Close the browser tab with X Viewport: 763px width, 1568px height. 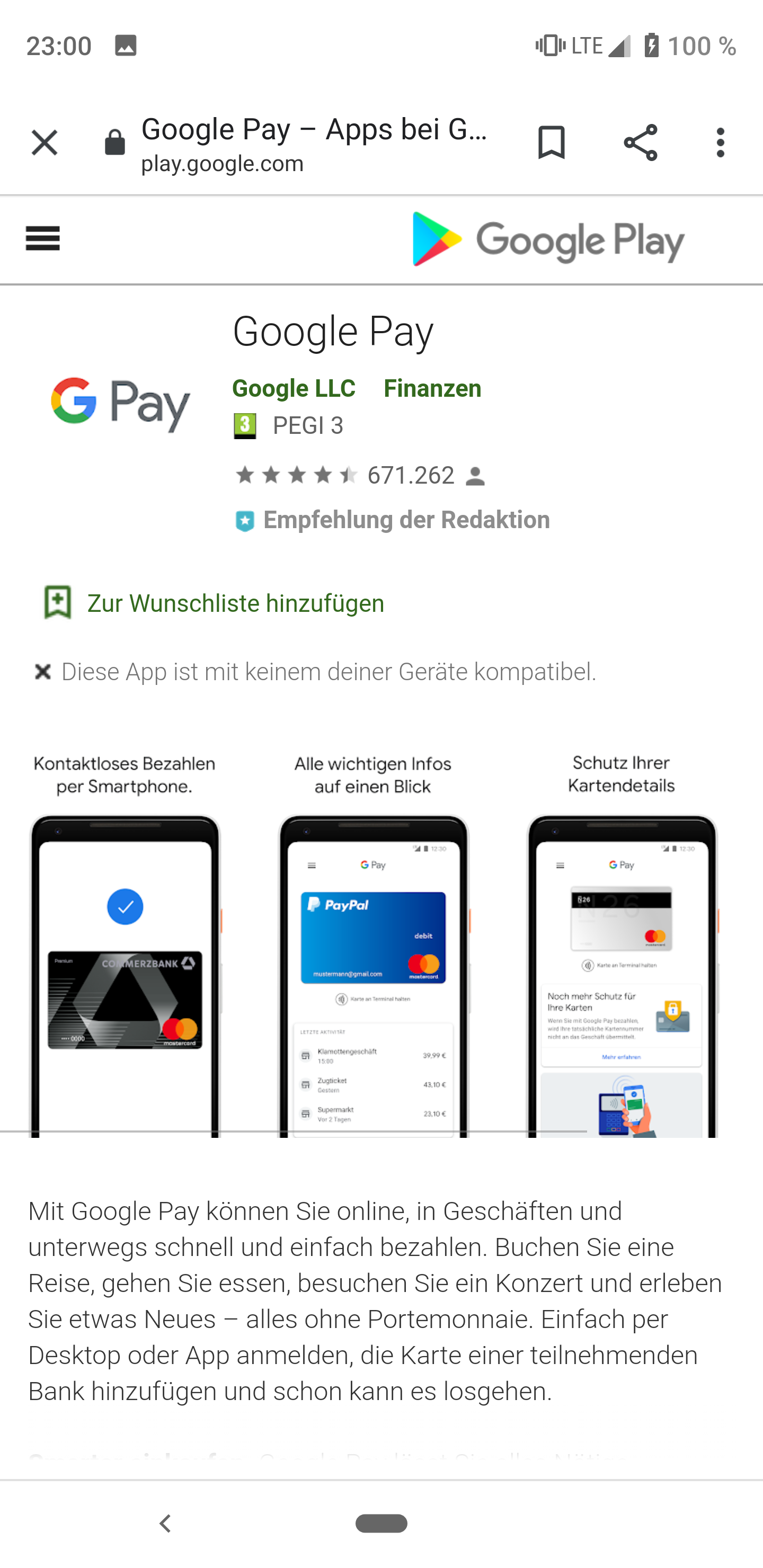45,143
